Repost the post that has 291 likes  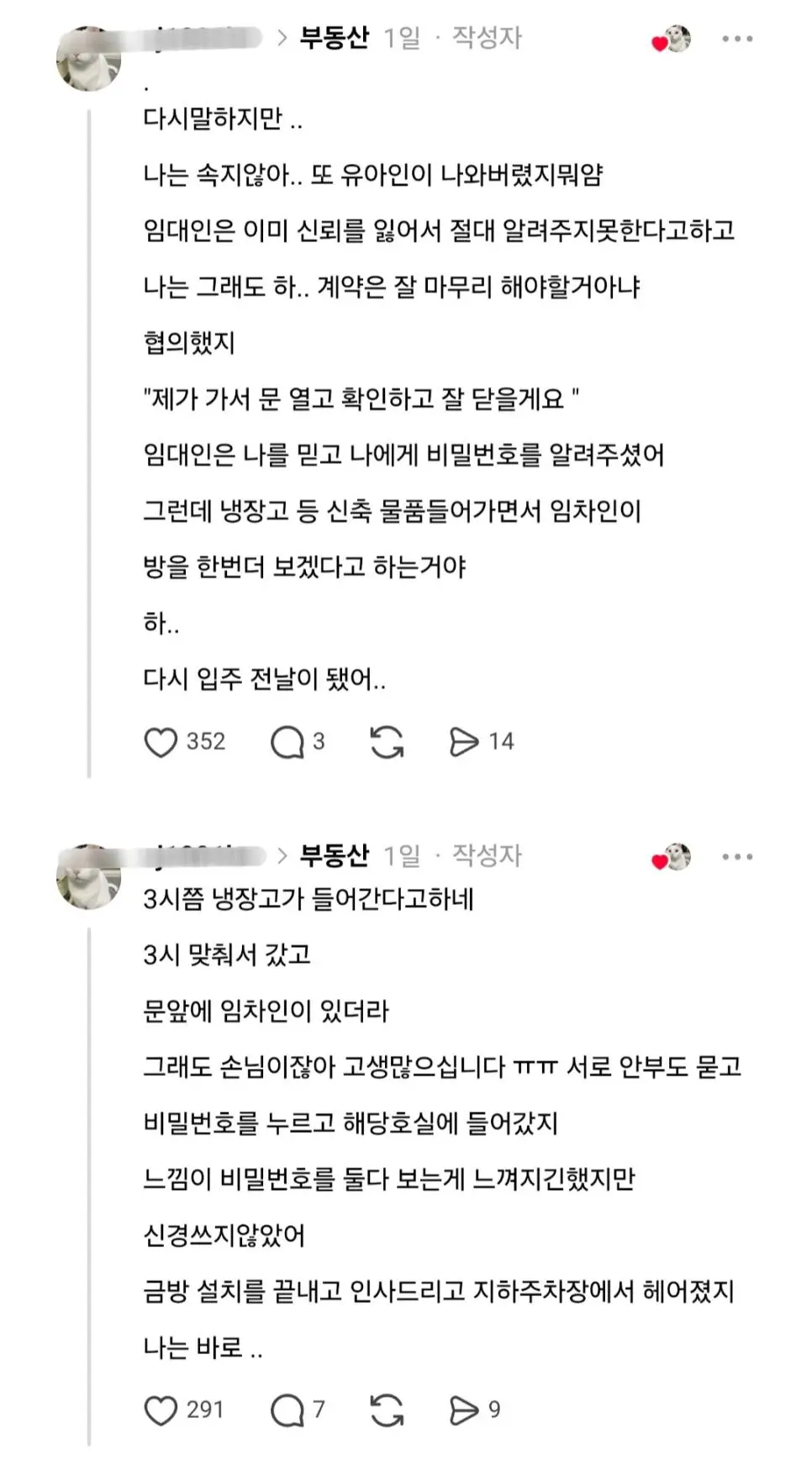pyautogui.click(x=387, y=1410)
